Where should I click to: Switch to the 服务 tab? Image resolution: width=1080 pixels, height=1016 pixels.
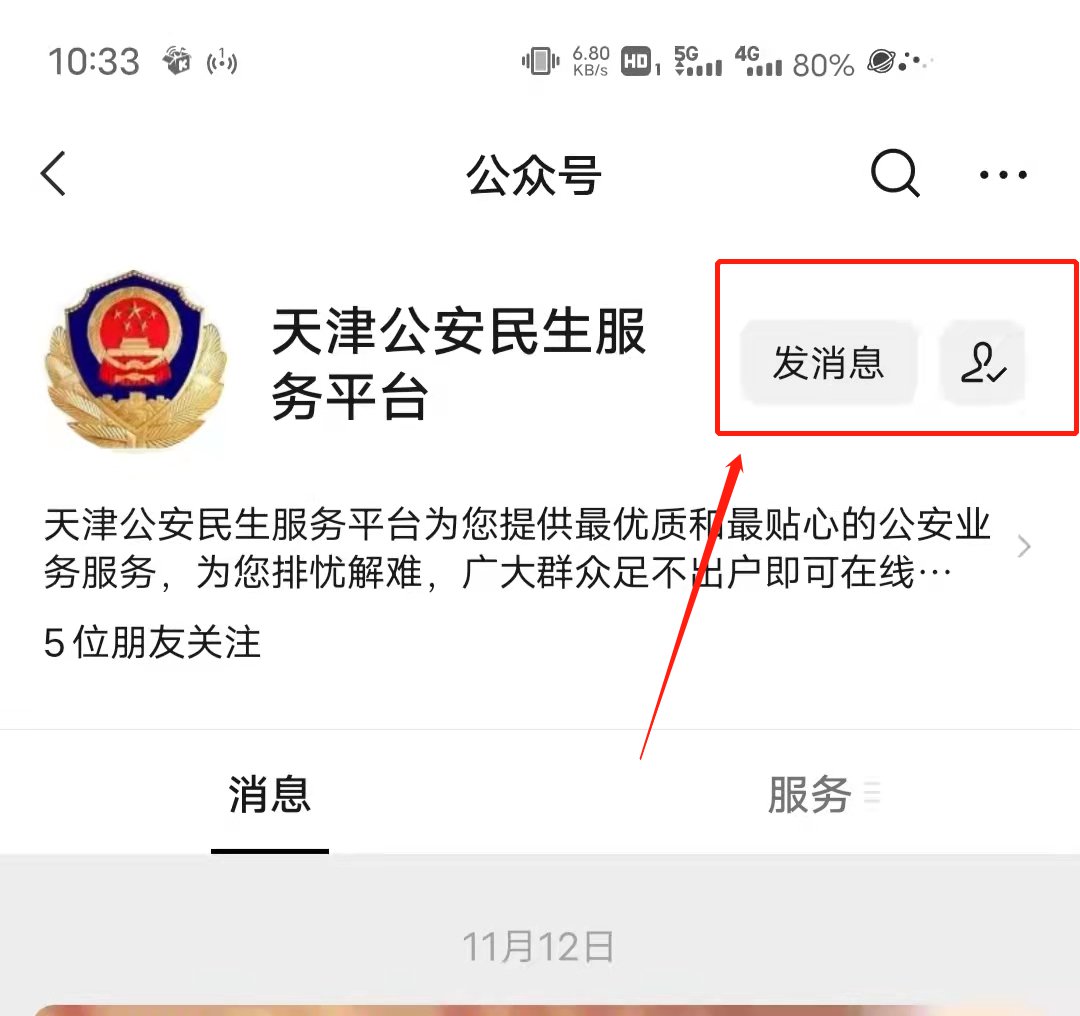coord(810,796)
